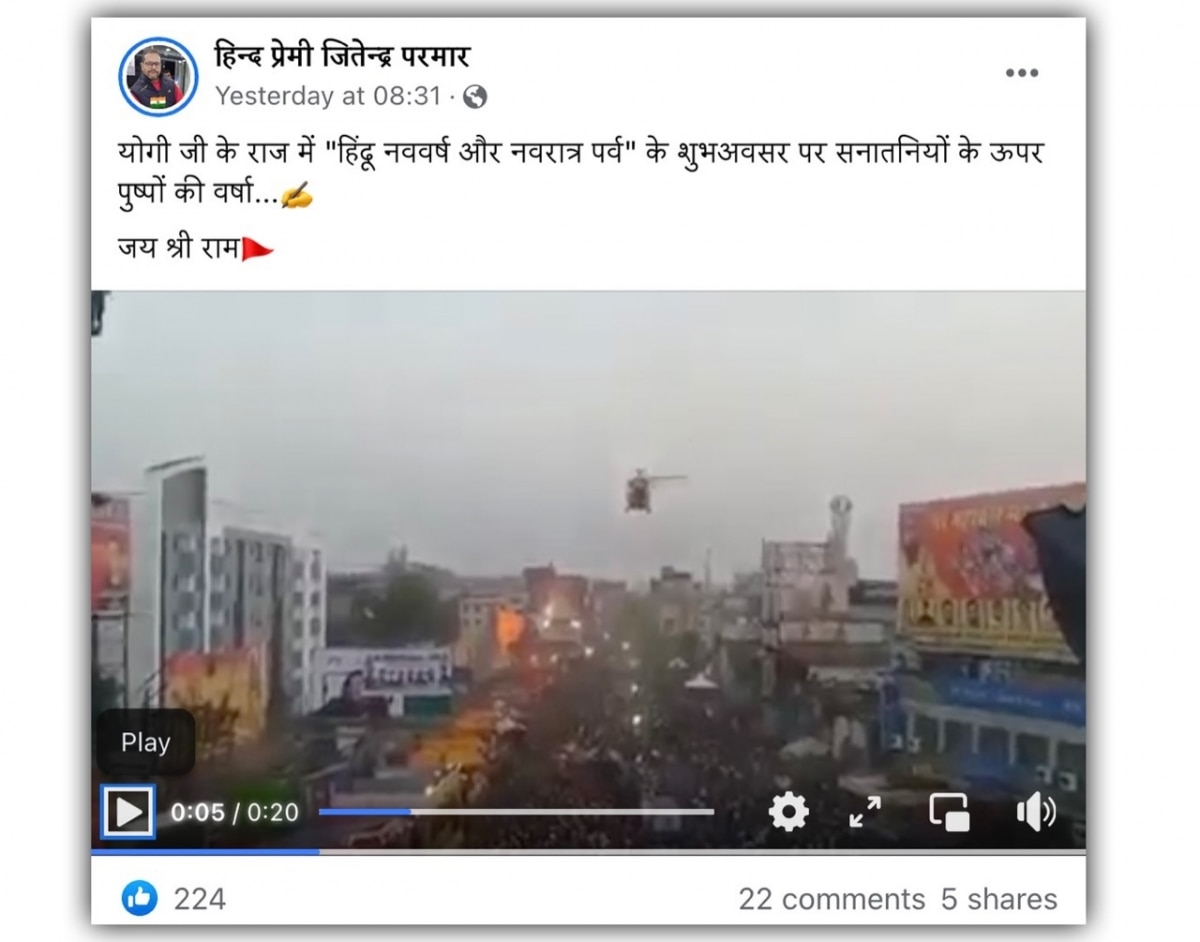Expand the video to fullscreen
The width and height of the screenshot is (1200, 942).
(x=865, y=811)
